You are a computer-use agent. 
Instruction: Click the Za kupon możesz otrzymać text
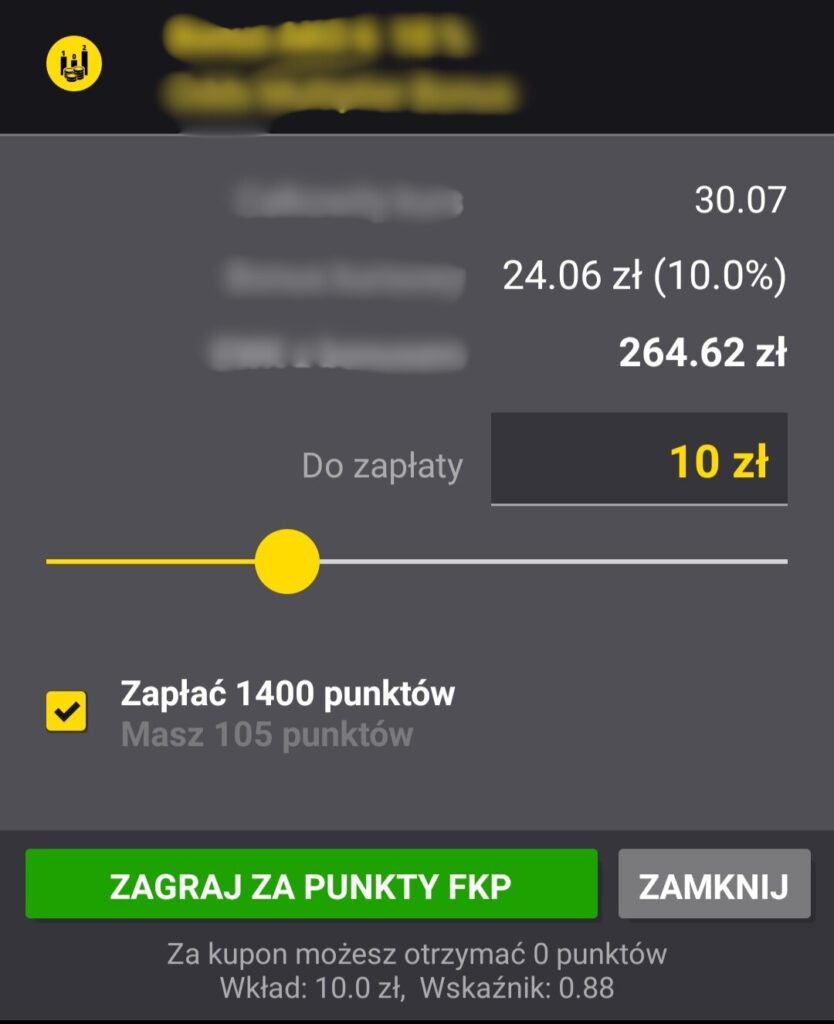pos(417,951)
